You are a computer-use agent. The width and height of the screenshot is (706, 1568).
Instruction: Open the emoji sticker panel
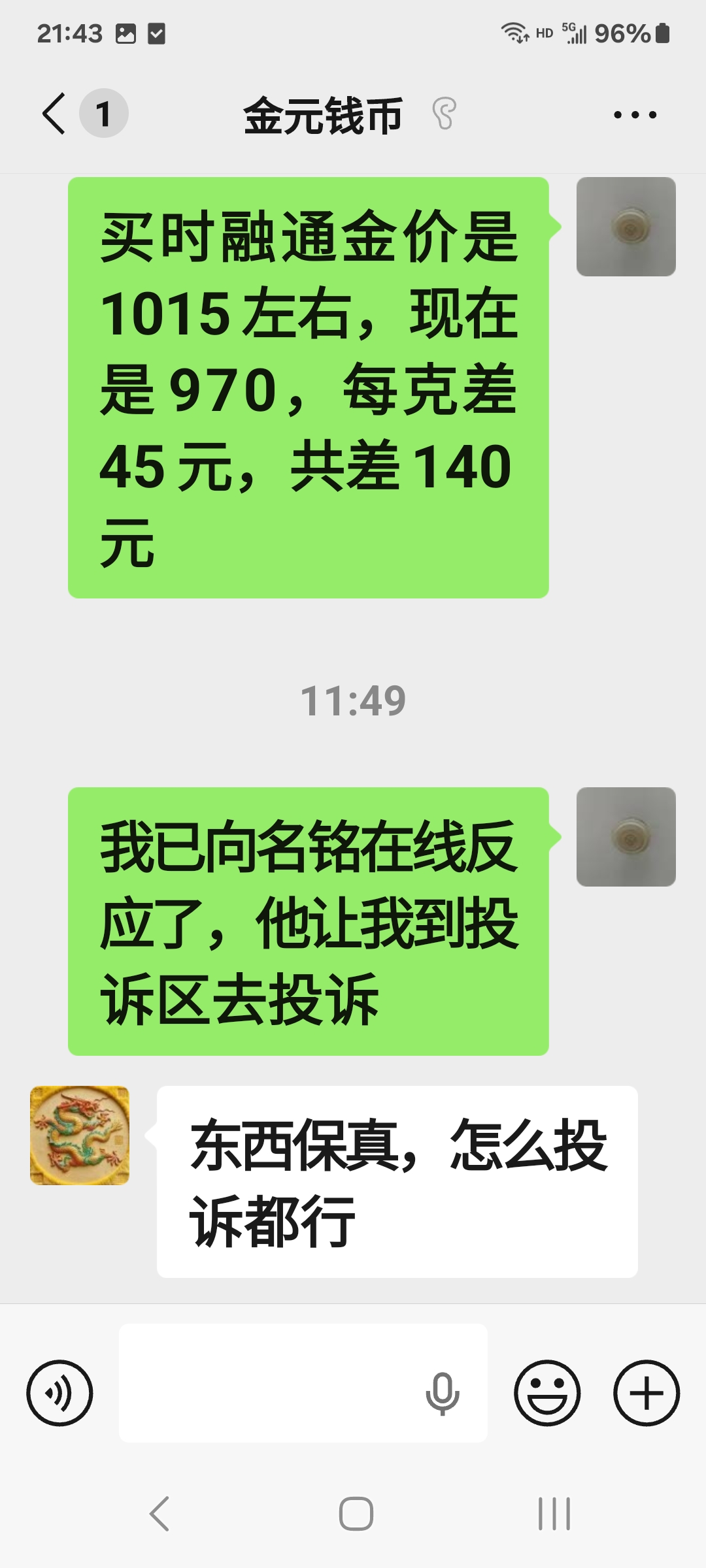pos(547,1393)
